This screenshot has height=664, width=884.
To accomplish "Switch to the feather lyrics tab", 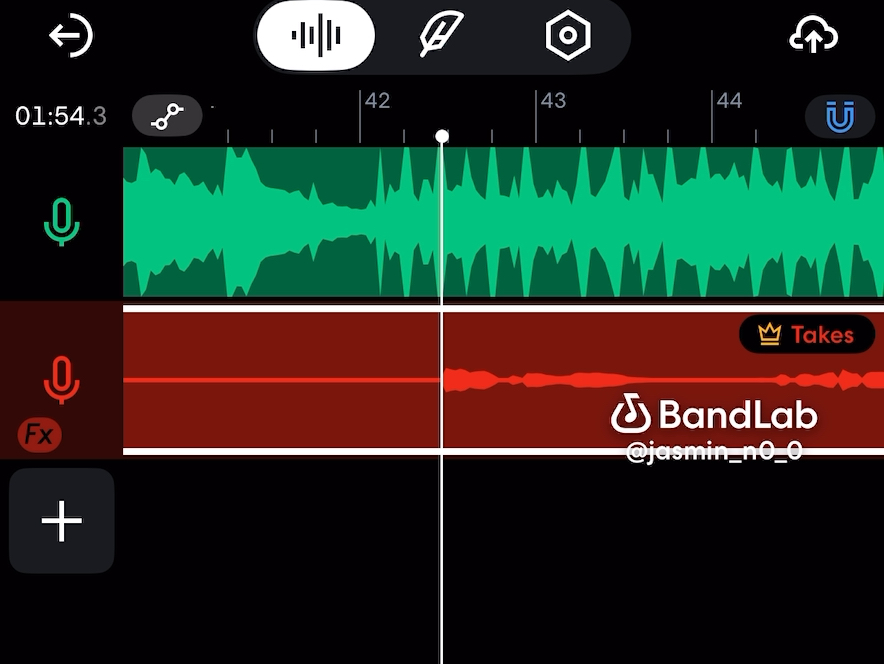I will 440,37.
